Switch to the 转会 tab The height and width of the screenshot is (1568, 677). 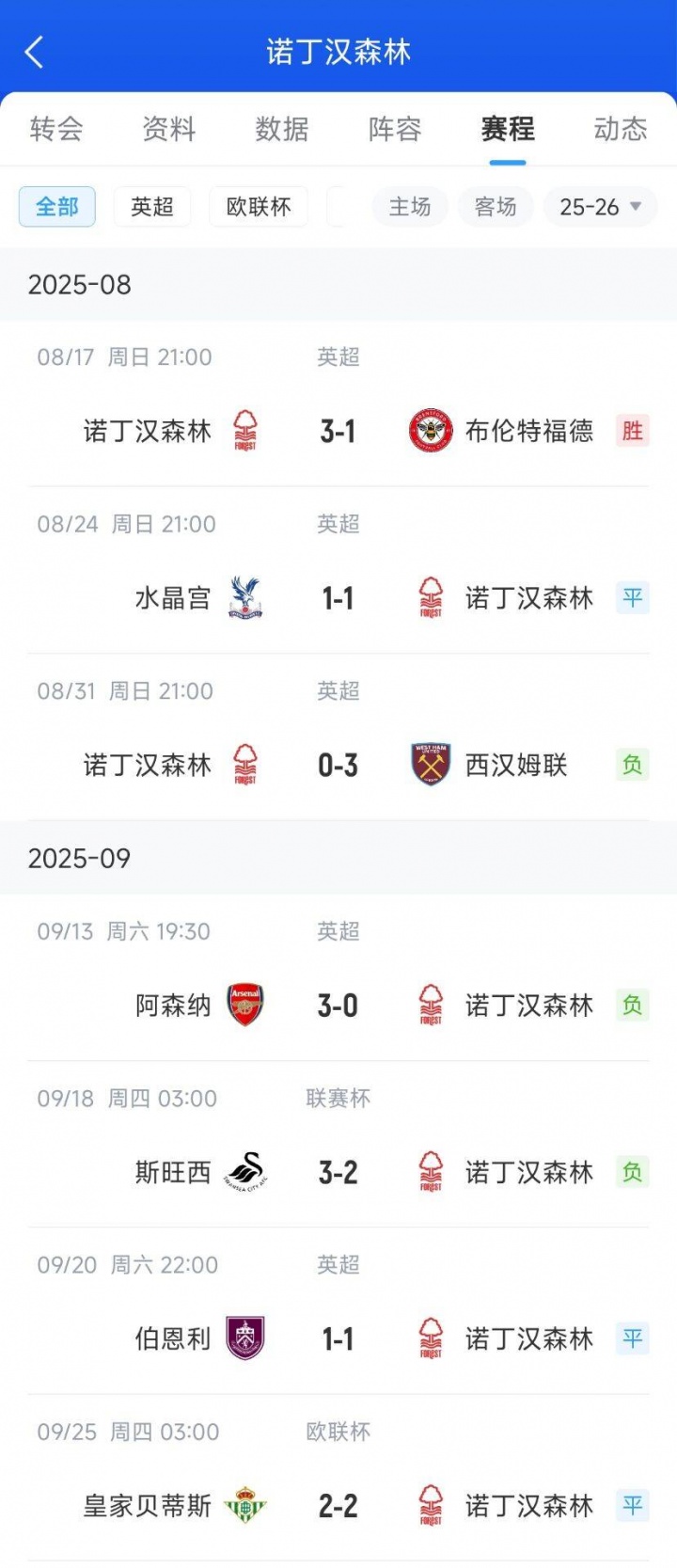[x=56, y=129]
